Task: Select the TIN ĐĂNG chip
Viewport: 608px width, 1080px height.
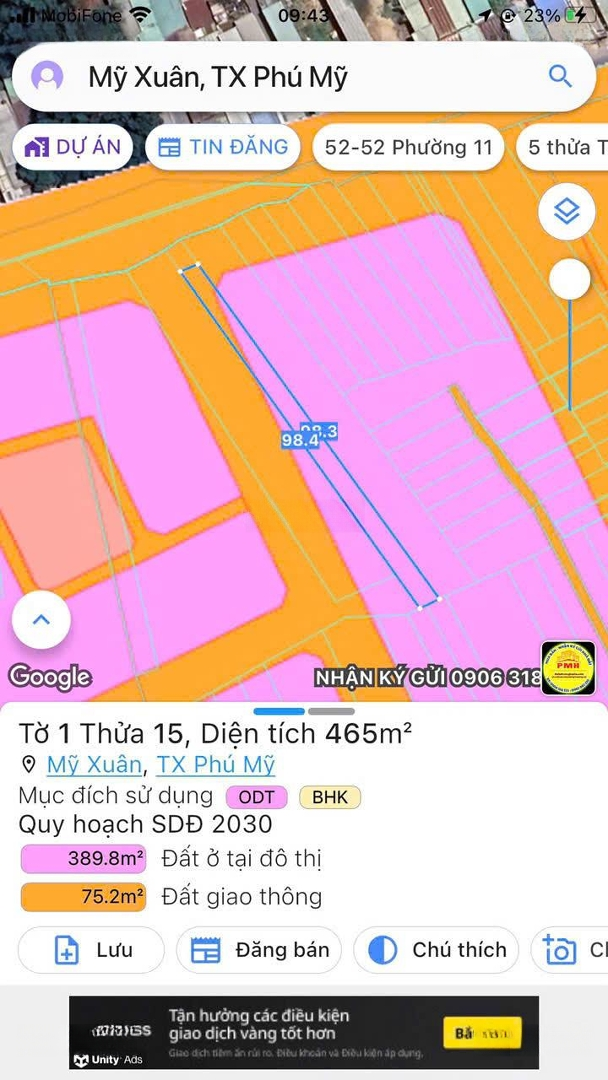Action: pos(223,147)
